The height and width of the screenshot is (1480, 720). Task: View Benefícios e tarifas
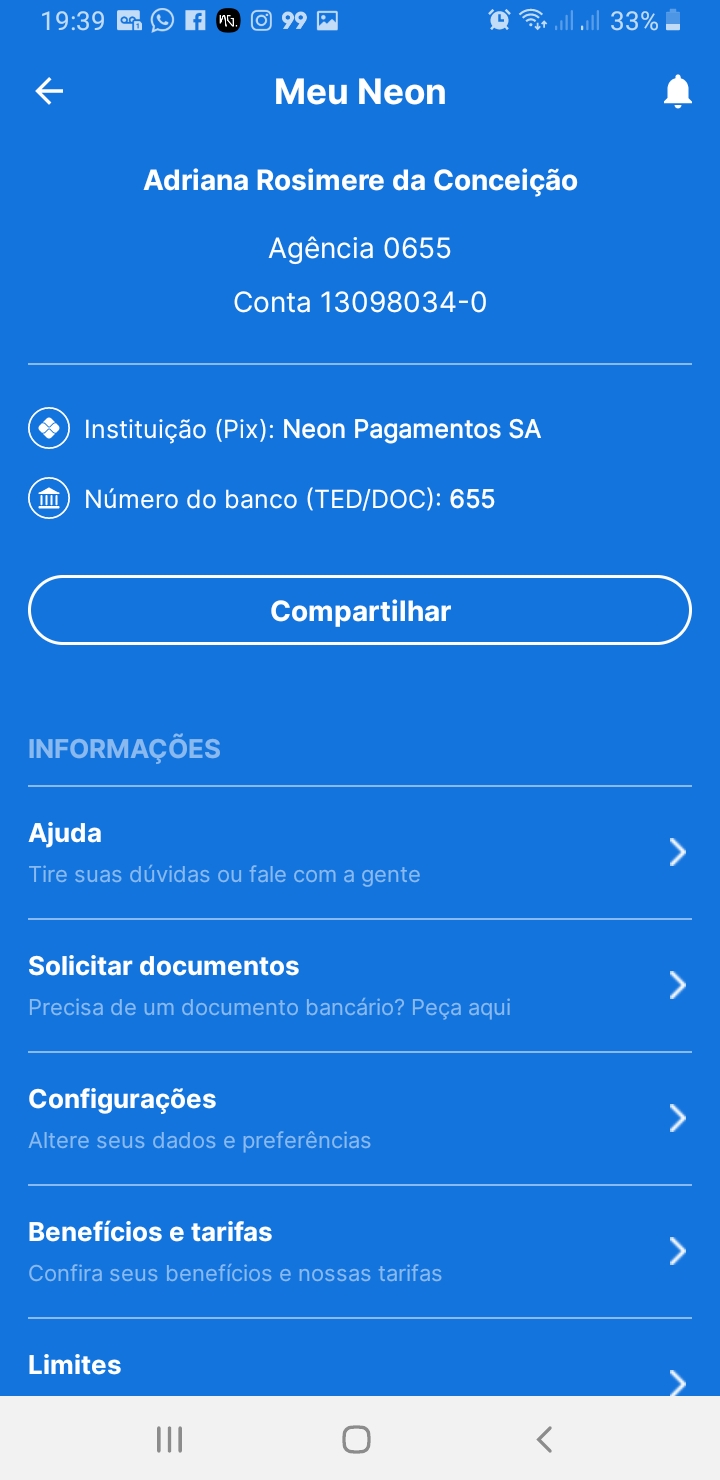pos(360,1252)
